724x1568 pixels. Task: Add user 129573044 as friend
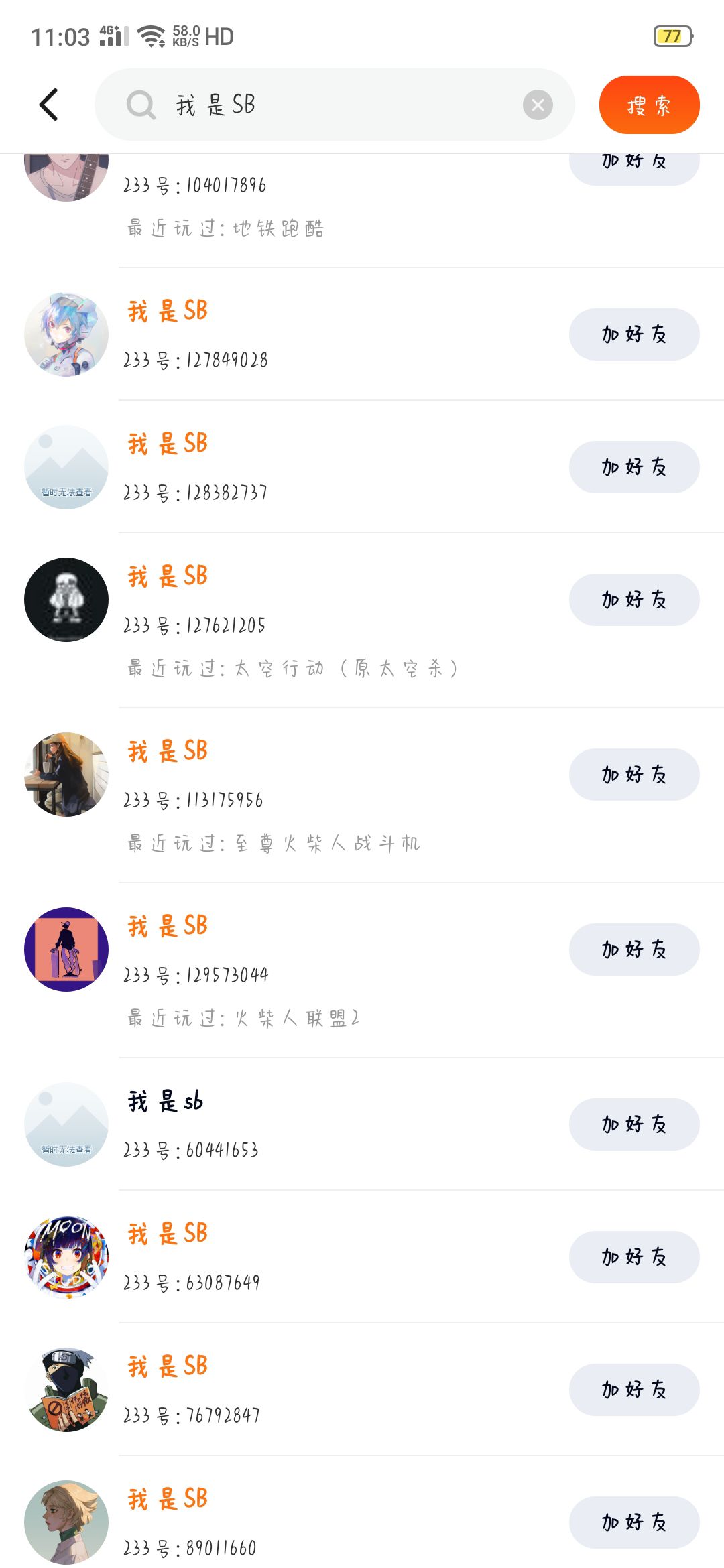point(634,949)
